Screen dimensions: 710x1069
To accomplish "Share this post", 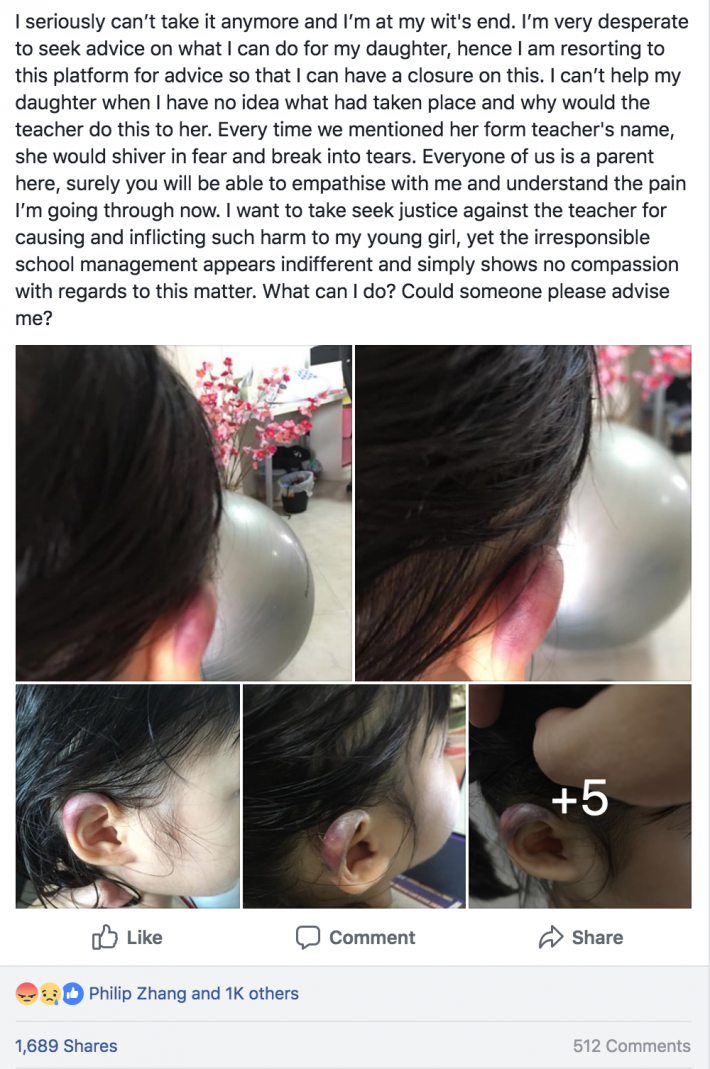I will 580,937.
